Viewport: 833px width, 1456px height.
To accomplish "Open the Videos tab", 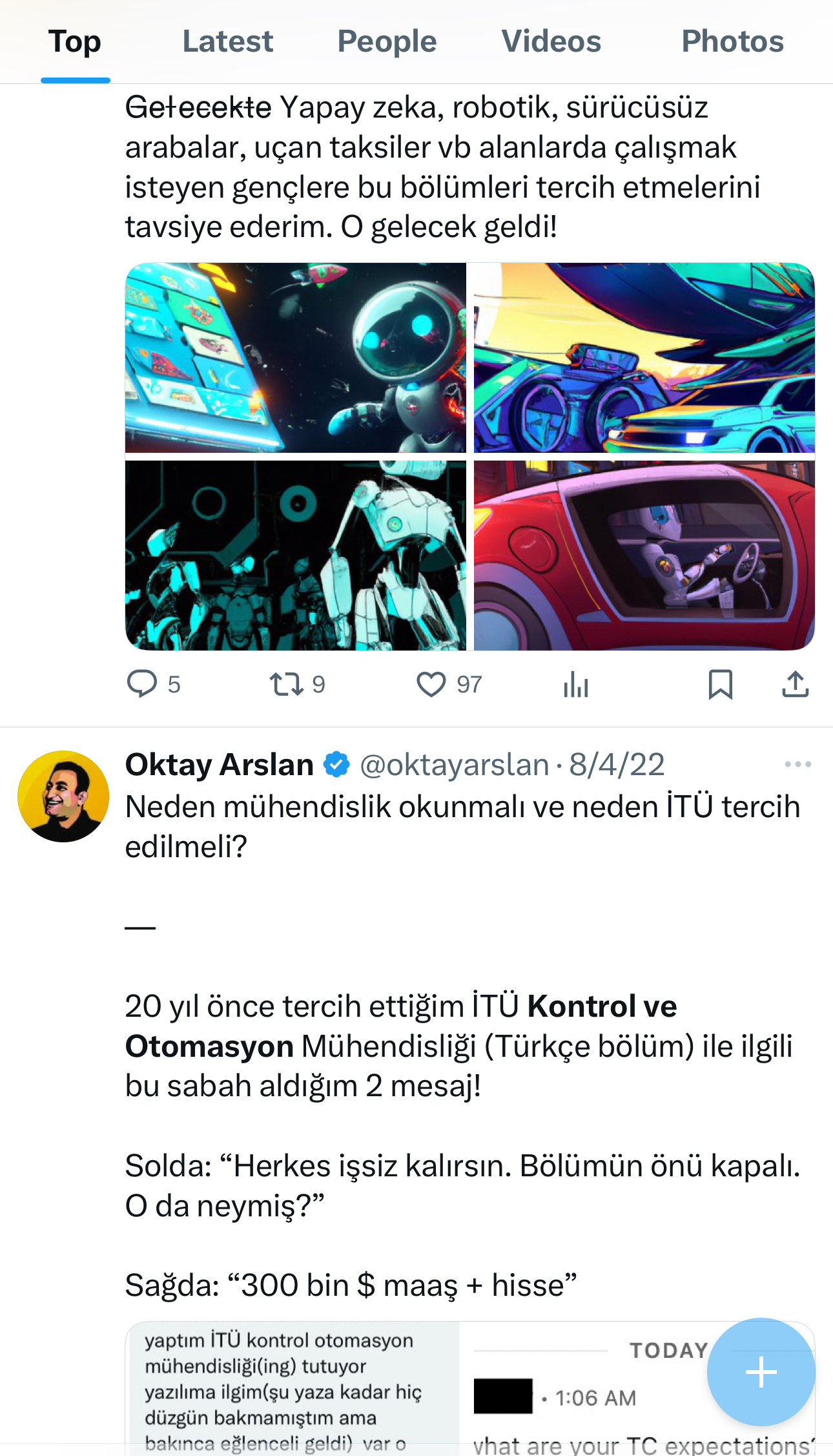I will pos(551,41).
